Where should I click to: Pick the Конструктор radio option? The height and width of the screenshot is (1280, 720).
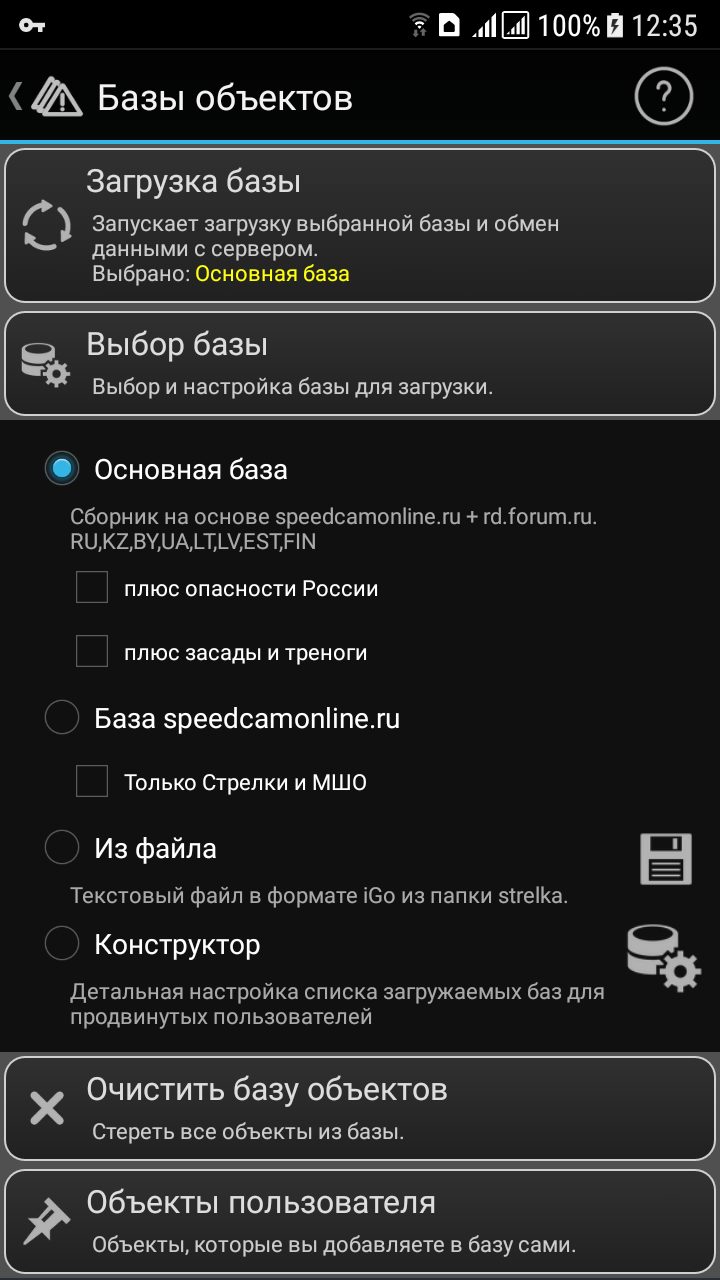click(x=62, y=943)
